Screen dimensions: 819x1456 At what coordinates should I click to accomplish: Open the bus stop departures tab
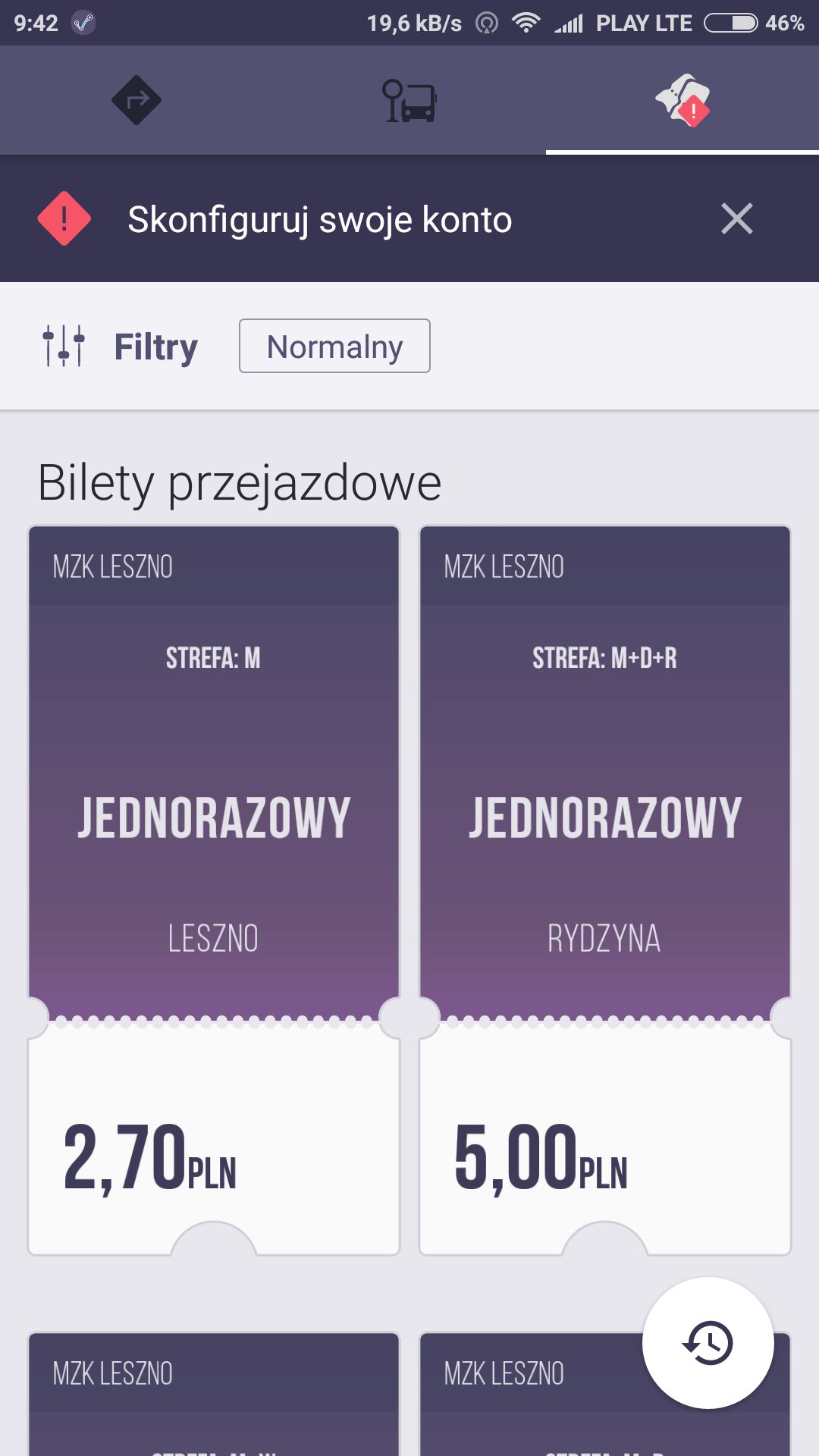pyautogui.click(x=409, y=100)
